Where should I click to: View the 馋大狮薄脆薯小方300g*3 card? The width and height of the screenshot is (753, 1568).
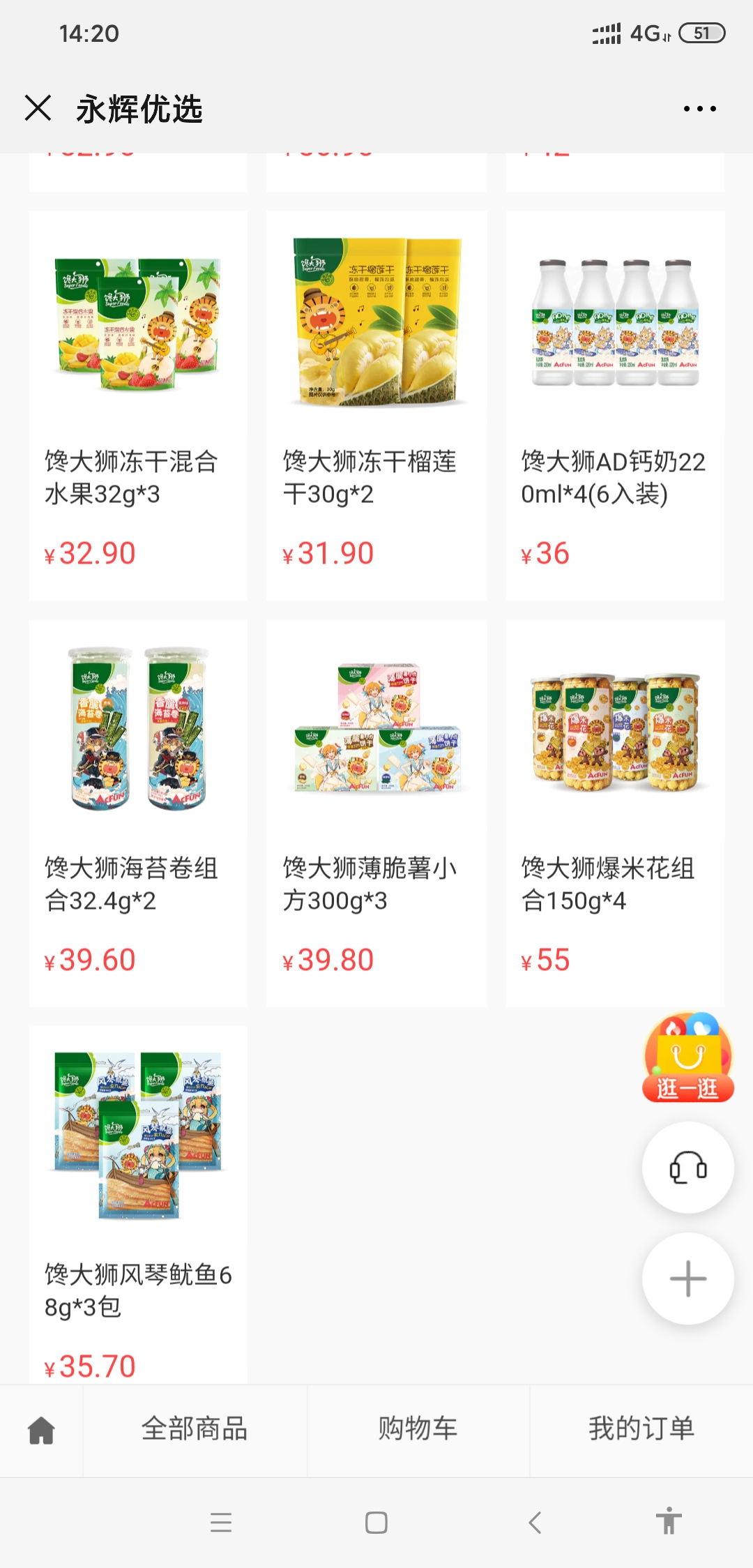[376, 813]
